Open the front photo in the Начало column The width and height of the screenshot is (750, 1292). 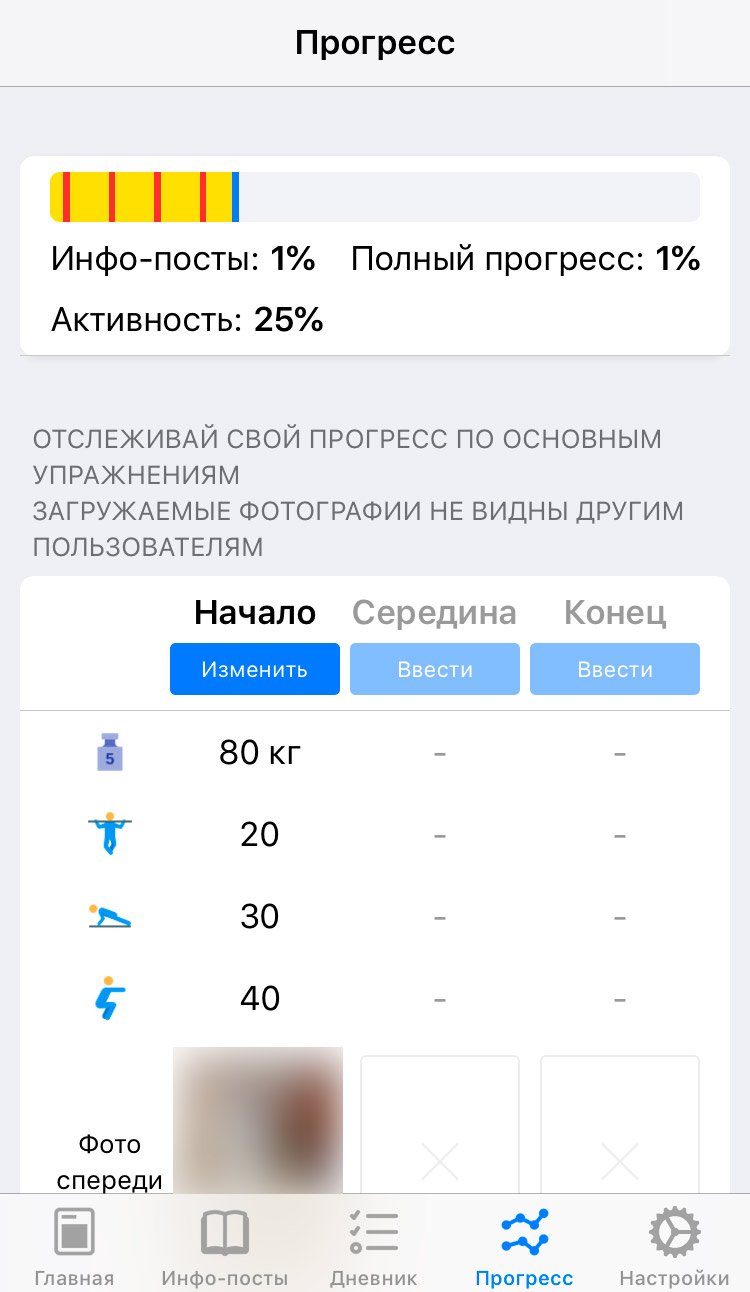click(258, 1120)
